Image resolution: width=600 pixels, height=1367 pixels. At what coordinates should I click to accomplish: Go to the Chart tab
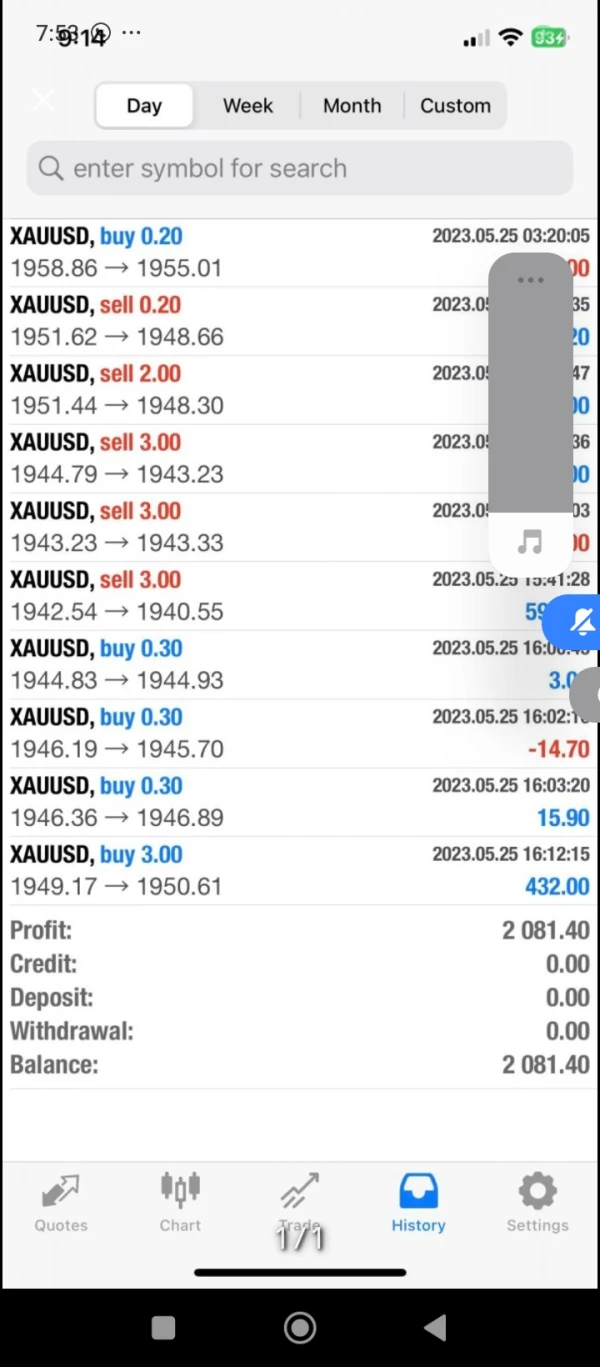180,1203
